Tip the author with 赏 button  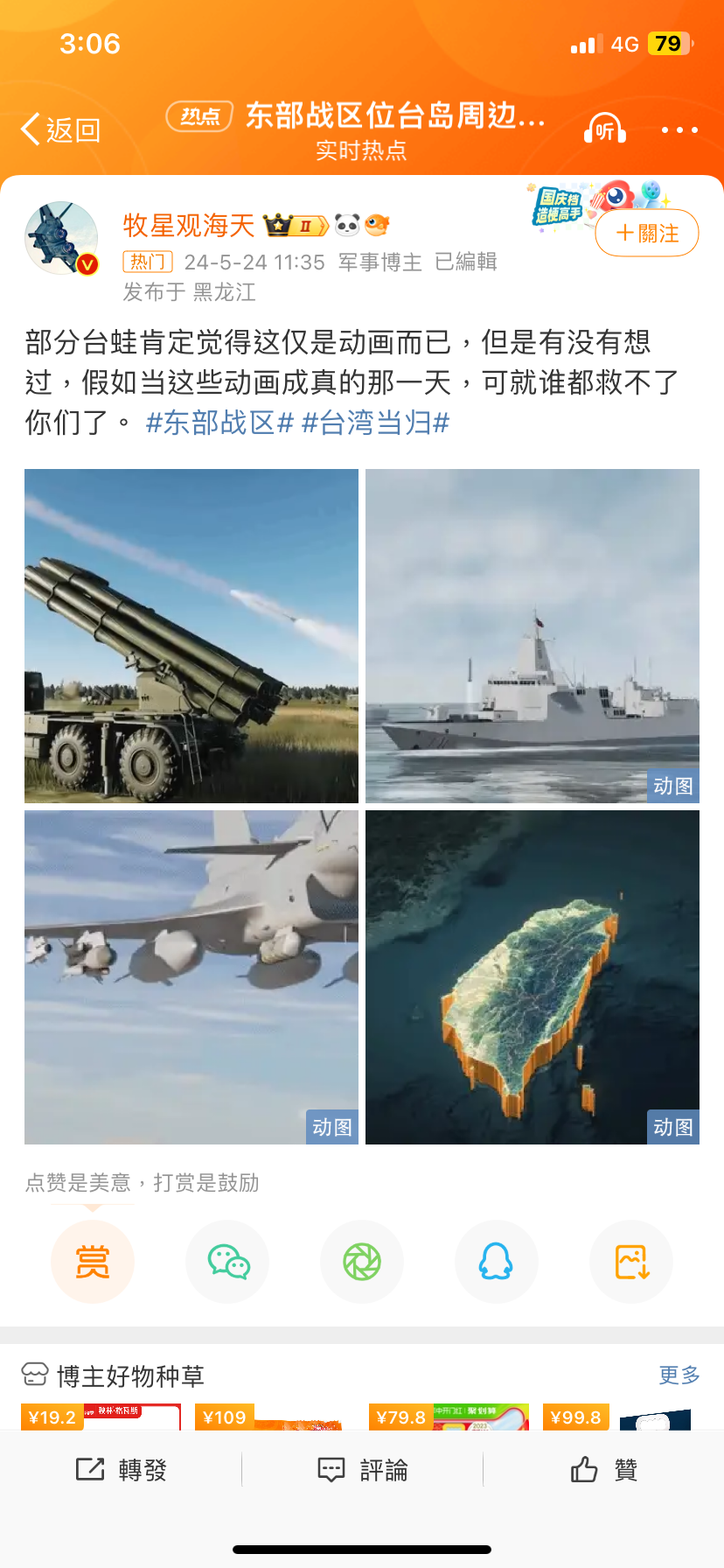[93, 1262]
